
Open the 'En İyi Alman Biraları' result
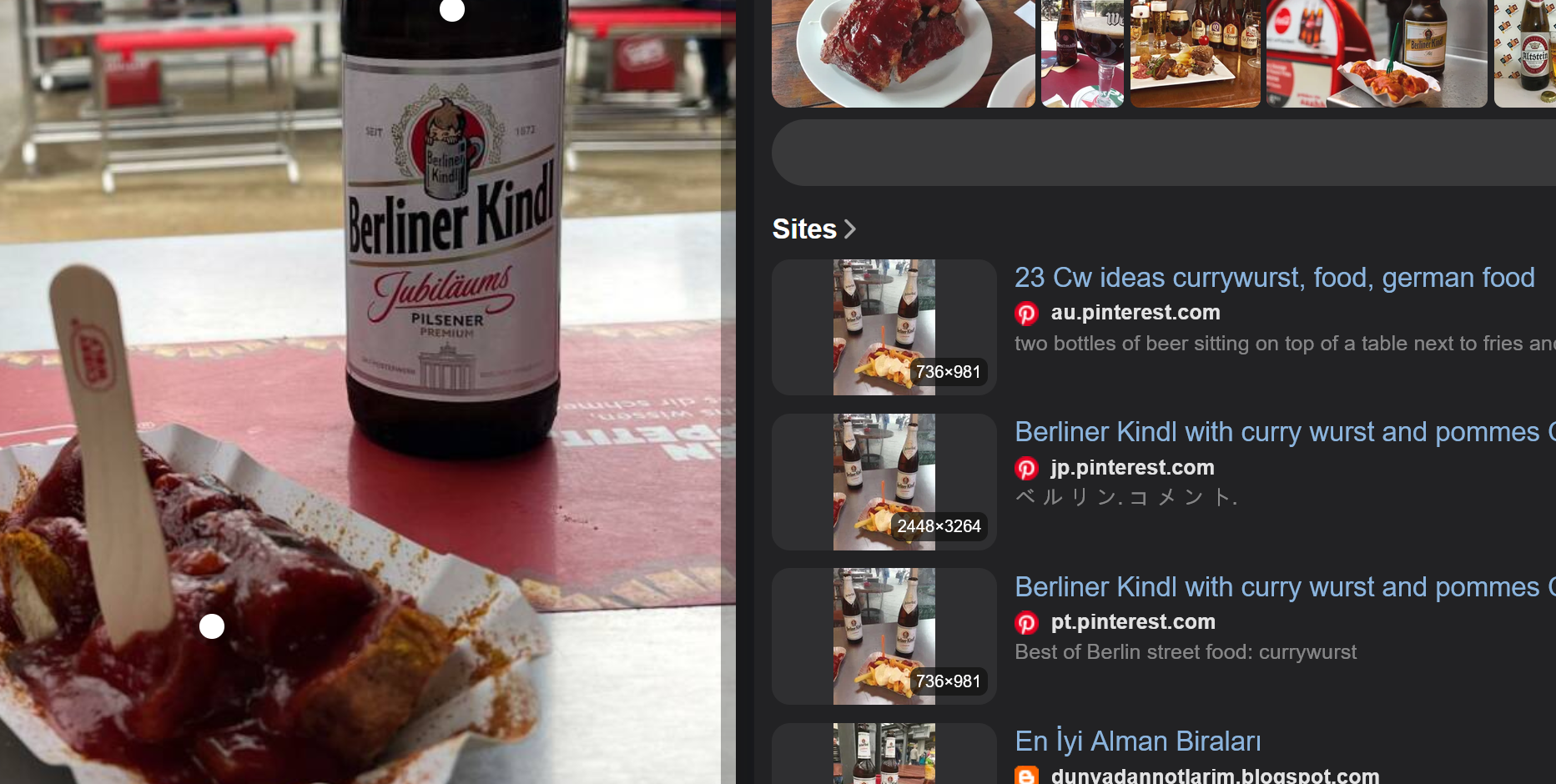click(x=1137, y=741)
